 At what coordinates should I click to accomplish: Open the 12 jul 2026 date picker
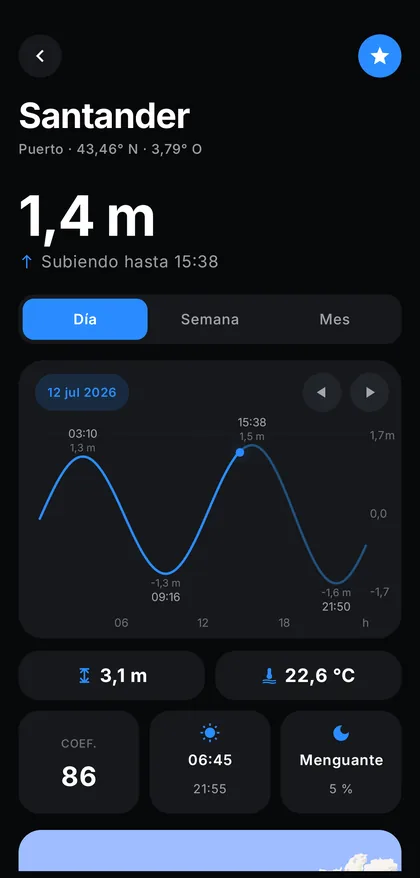82,393
